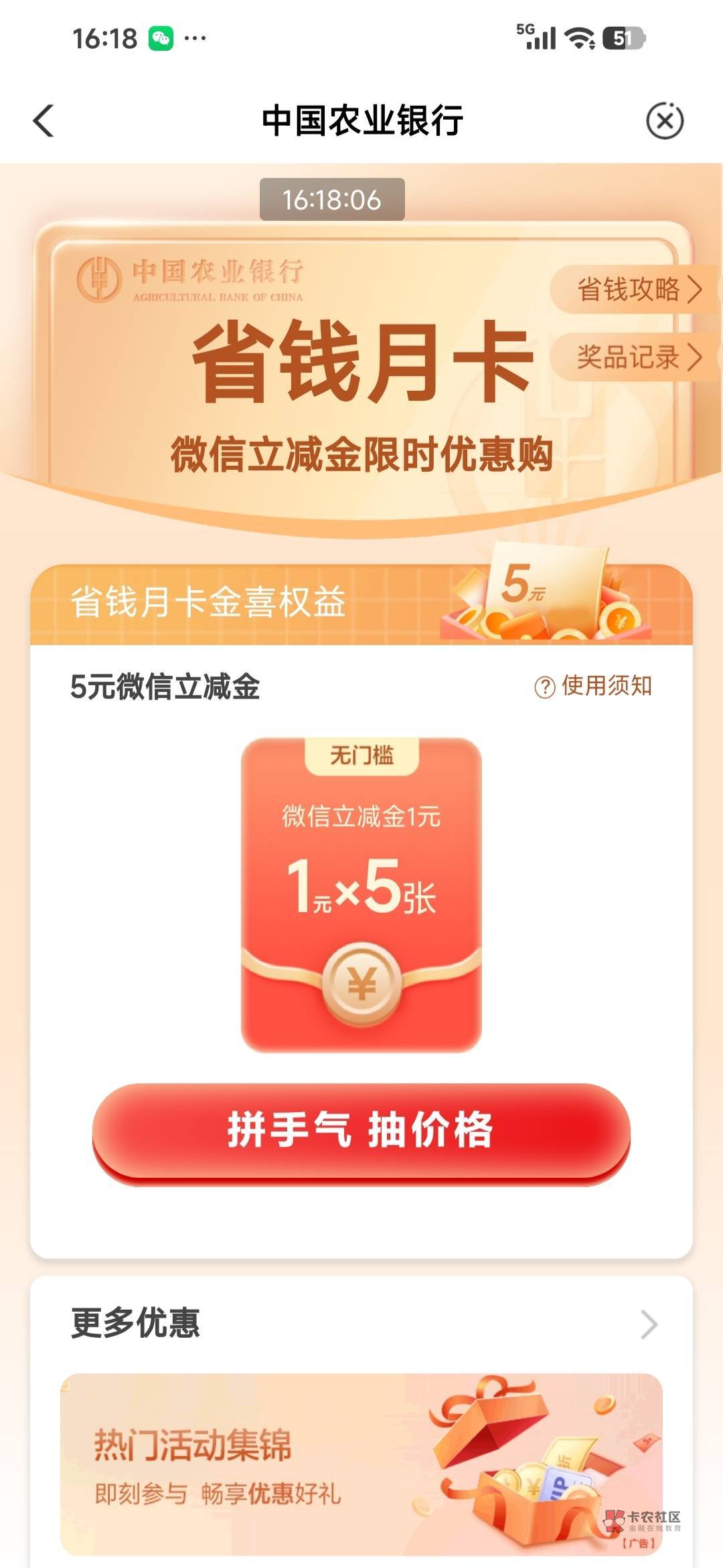This screenshot has width=723, height=1568.
Task: Open 使用须知 usage notice
Action: coord(593,686)
